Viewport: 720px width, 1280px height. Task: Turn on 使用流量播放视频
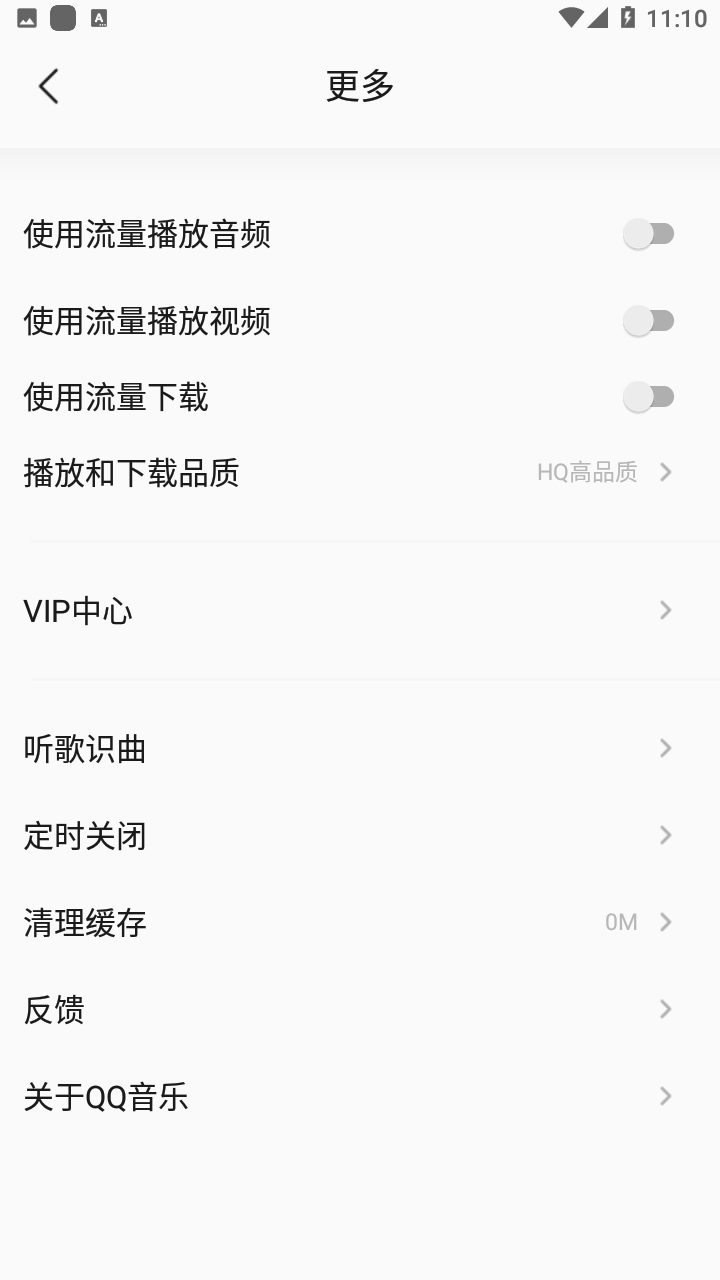(649, 321)
